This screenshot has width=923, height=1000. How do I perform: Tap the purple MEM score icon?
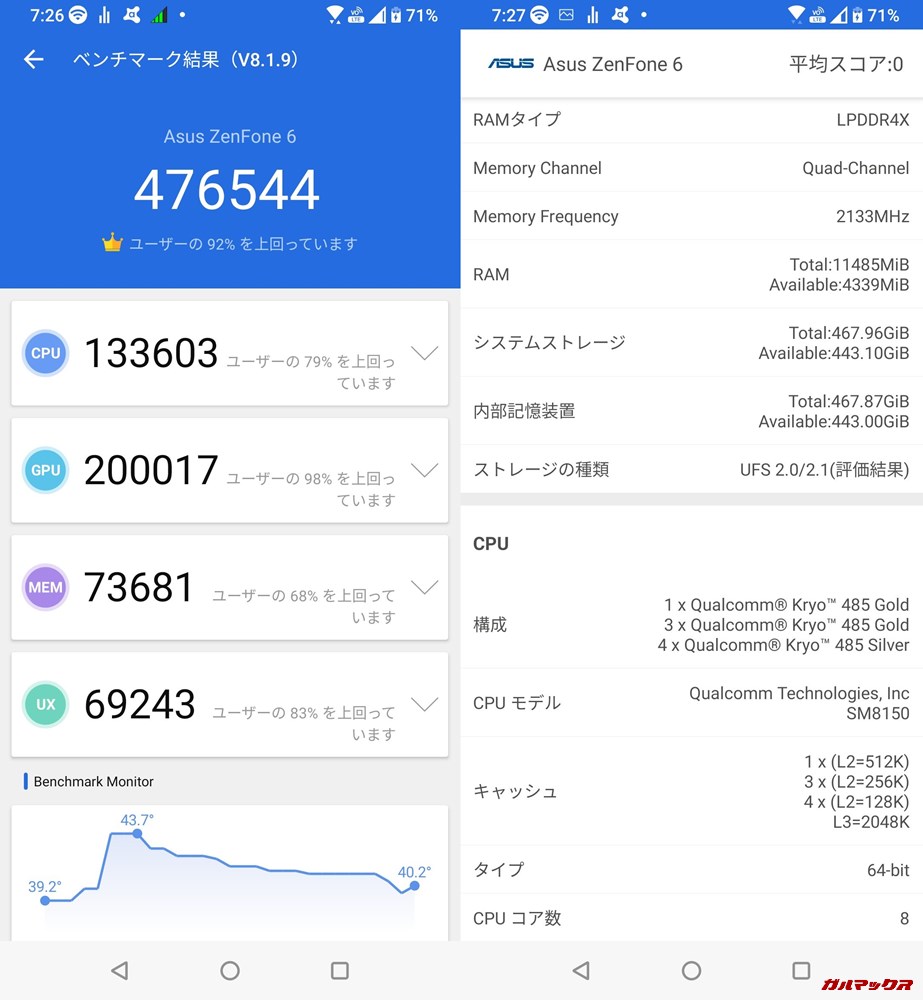[x=44, y=587]
